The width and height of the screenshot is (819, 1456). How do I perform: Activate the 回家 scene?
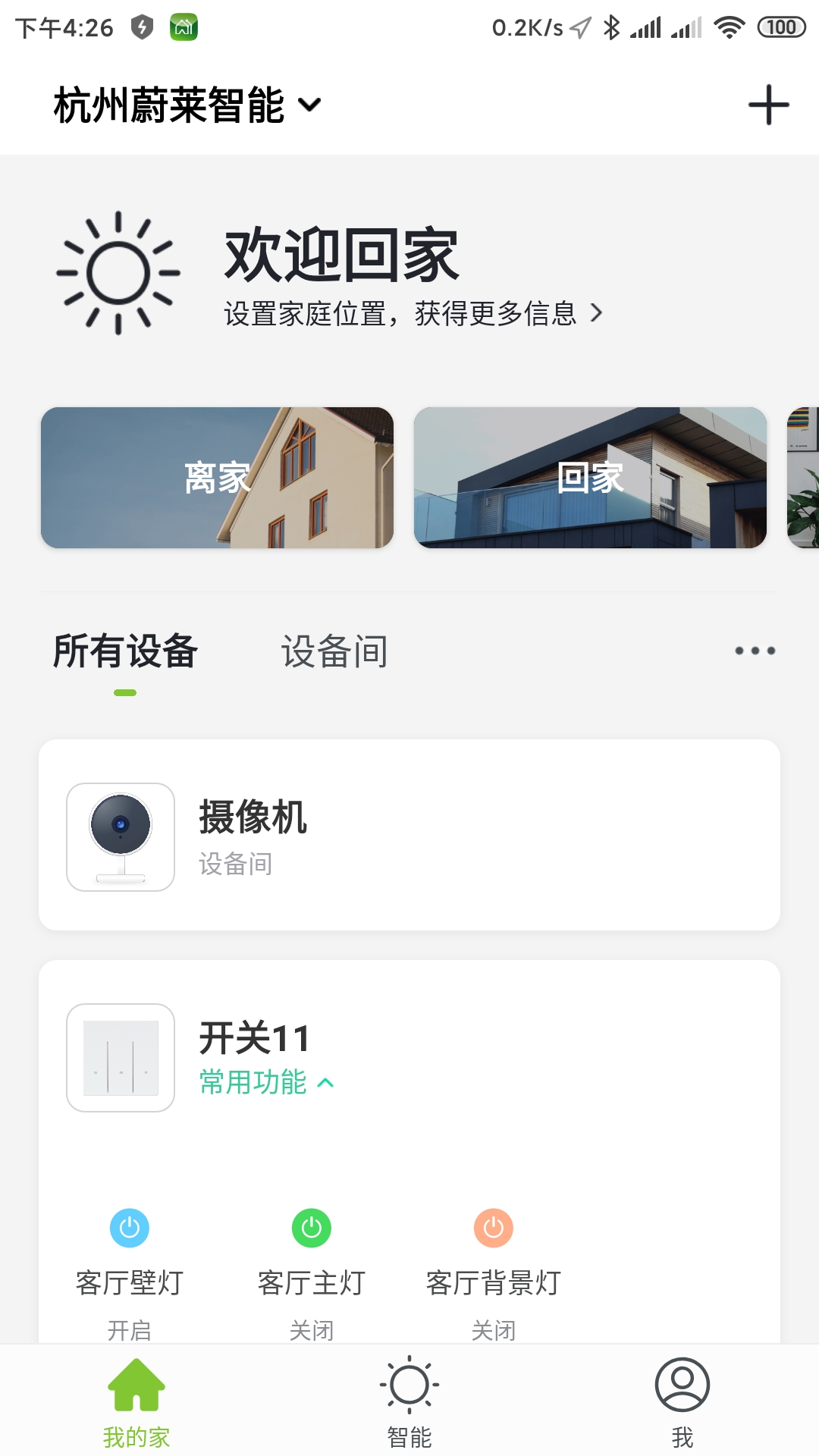pos(590,476)
